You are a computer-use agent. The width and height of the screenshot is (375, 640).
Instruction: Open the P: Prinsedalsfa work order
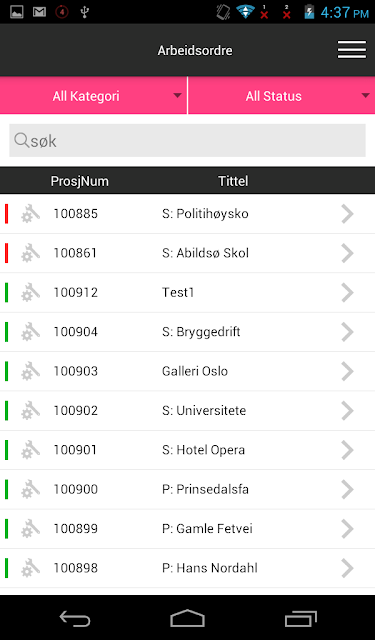[x=187, y=489]
